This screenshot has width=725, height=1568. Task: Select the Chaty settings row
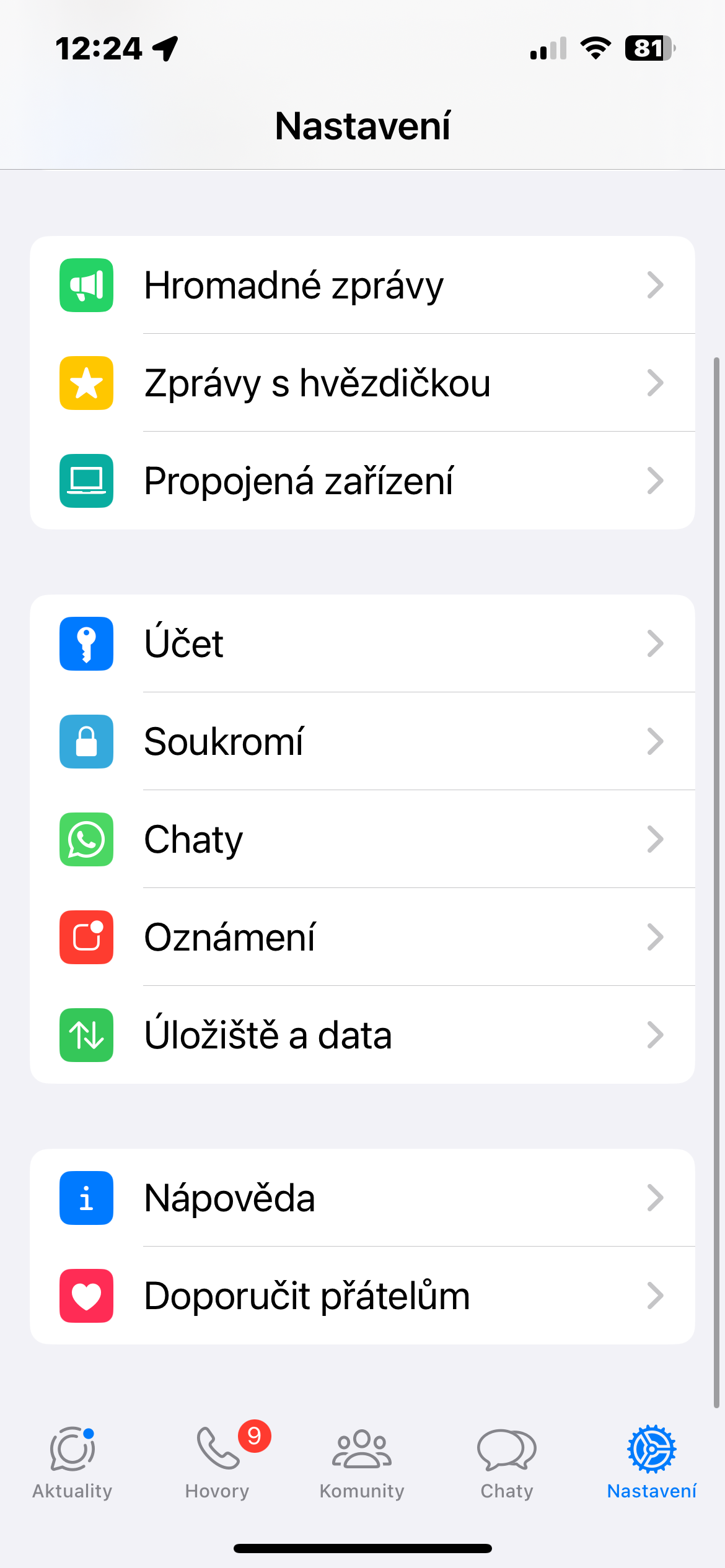click(x=362, y=840)
